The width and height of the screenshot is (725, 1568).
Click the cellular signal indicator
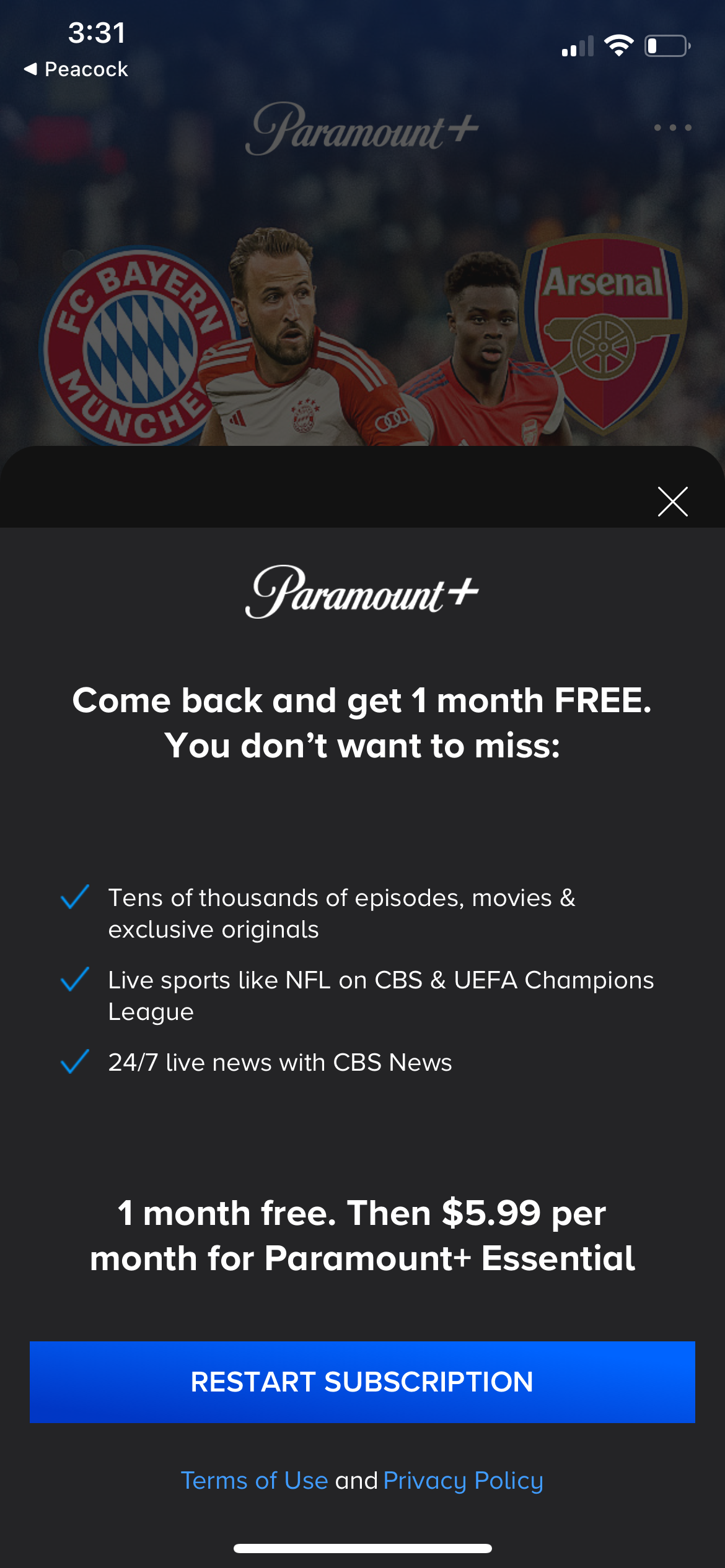[578, 46]
